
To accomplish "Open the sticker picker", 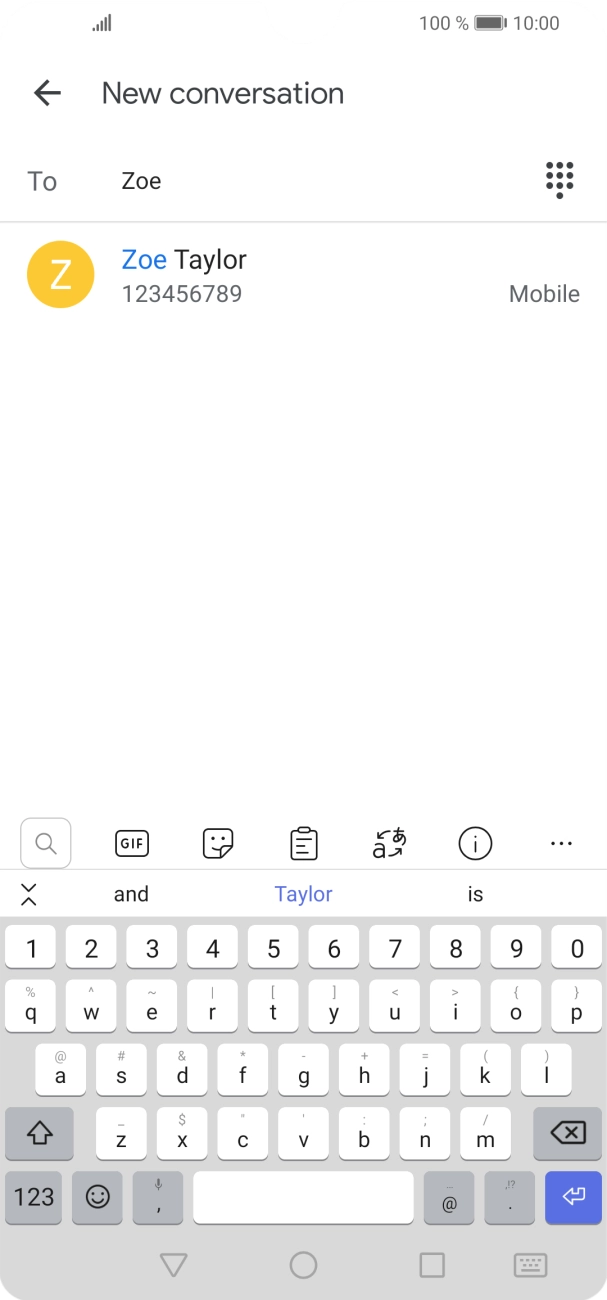I will pos(218,843).
